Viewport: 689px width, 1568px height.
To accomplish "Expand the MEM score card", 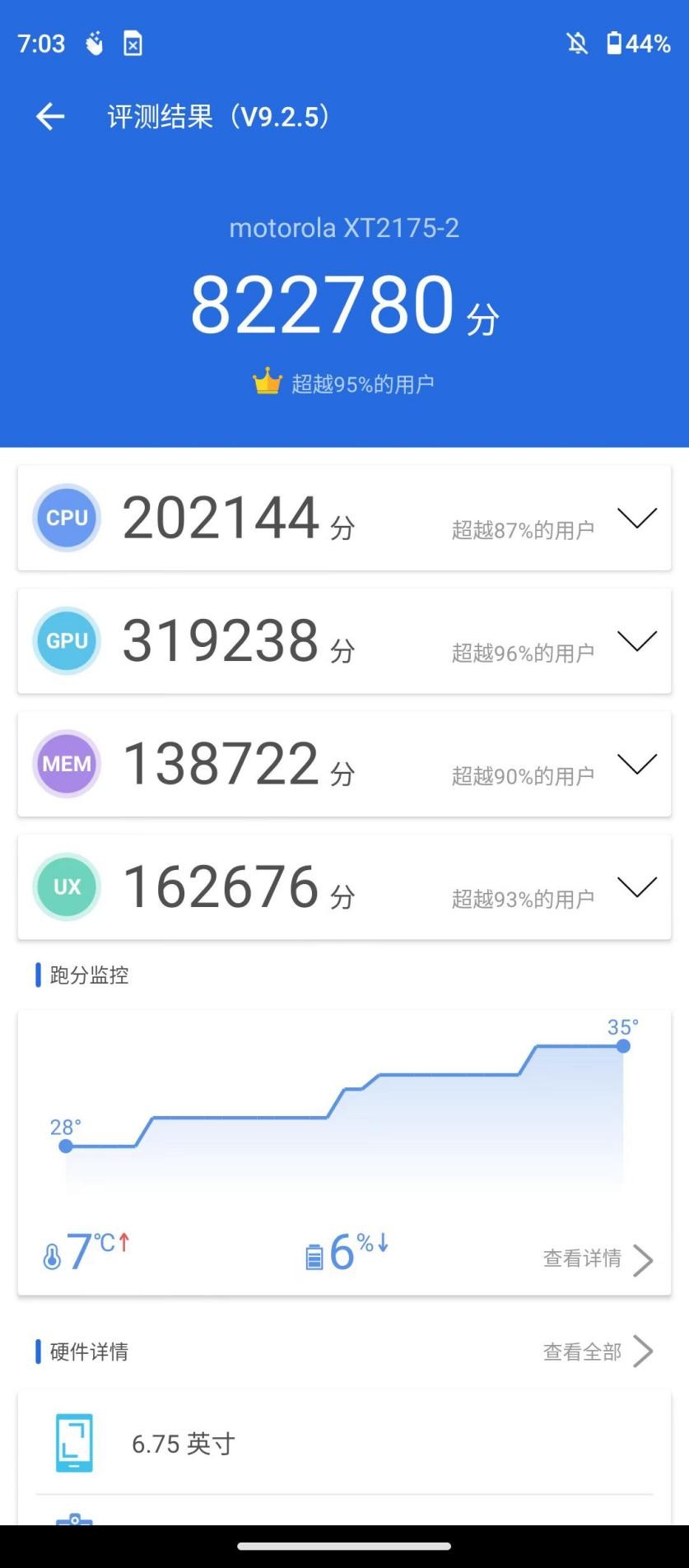I will (636, 764).
